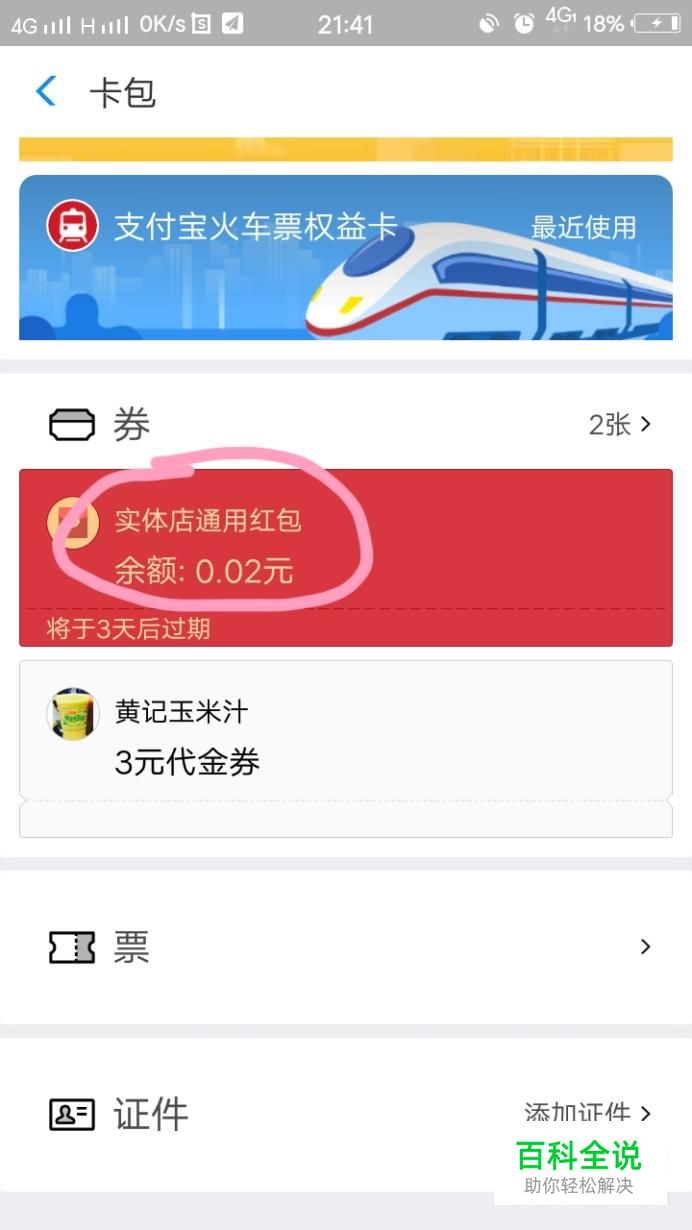Open the 票 tickets section

[x=346, y=946]
